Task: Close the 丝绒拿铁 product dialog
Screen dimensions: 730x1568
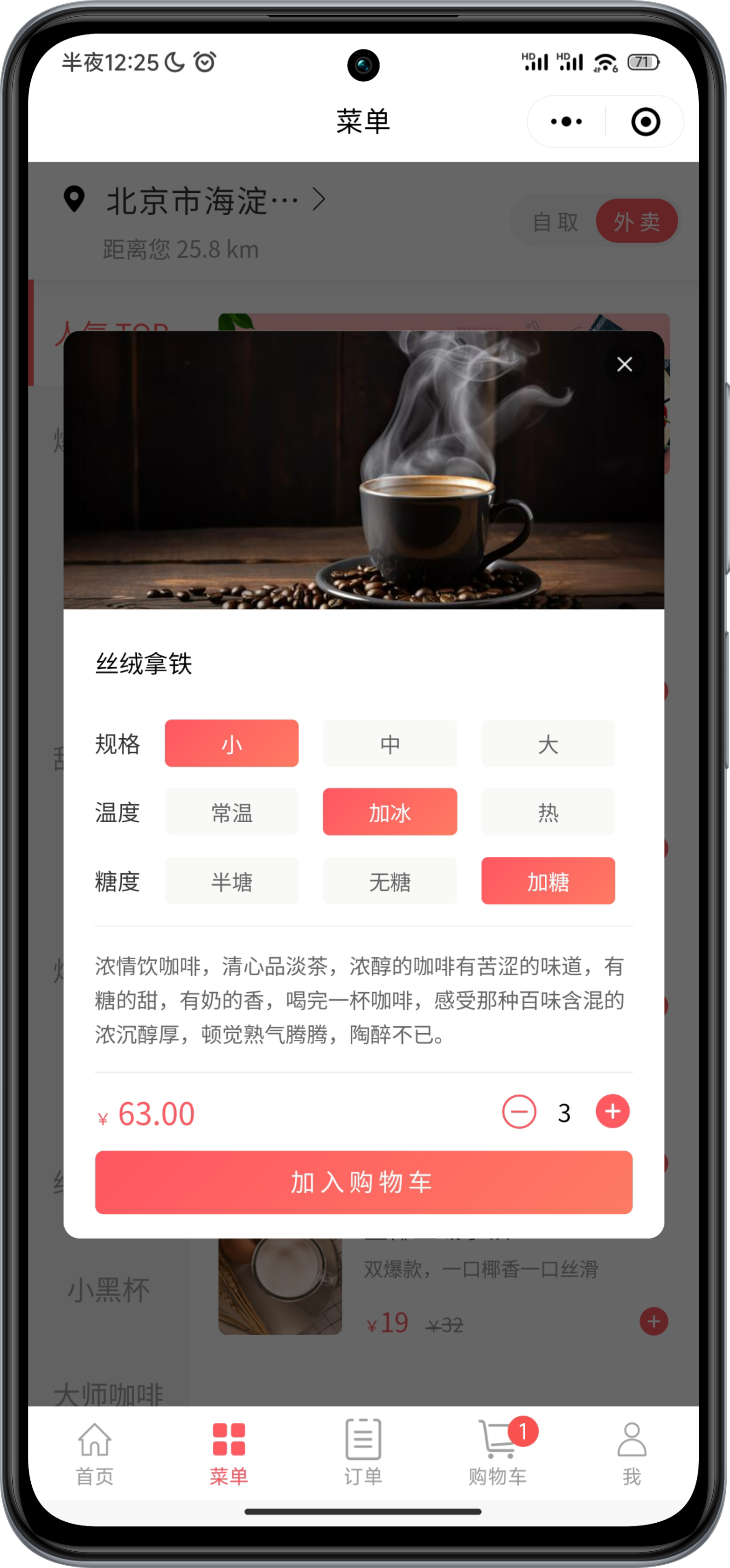Action: [x=624, y=364]
